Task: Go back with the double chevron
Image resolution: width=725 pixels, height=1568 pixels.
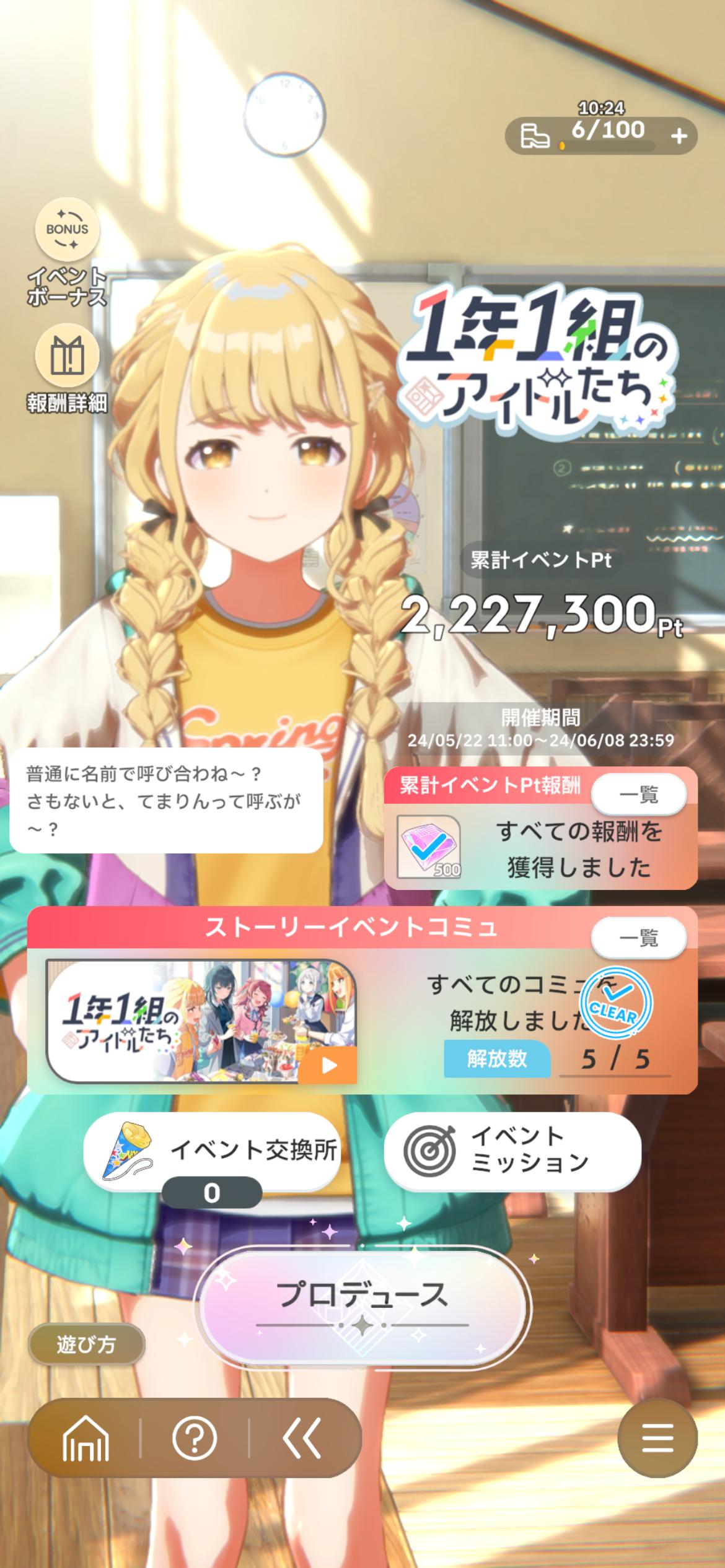Action: 302,1439
